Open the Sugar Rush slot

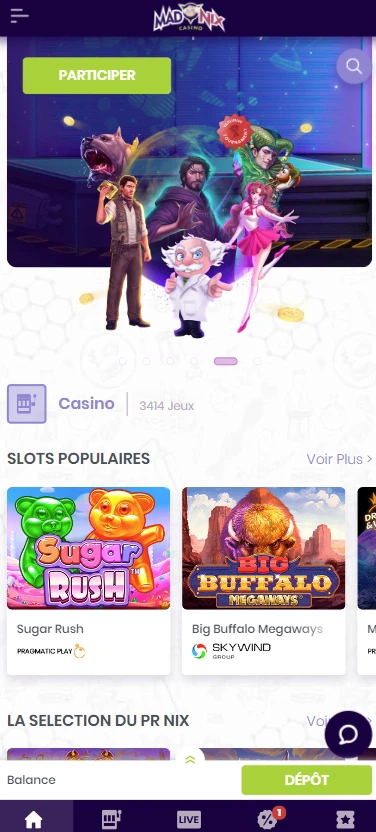click(89, 580)
